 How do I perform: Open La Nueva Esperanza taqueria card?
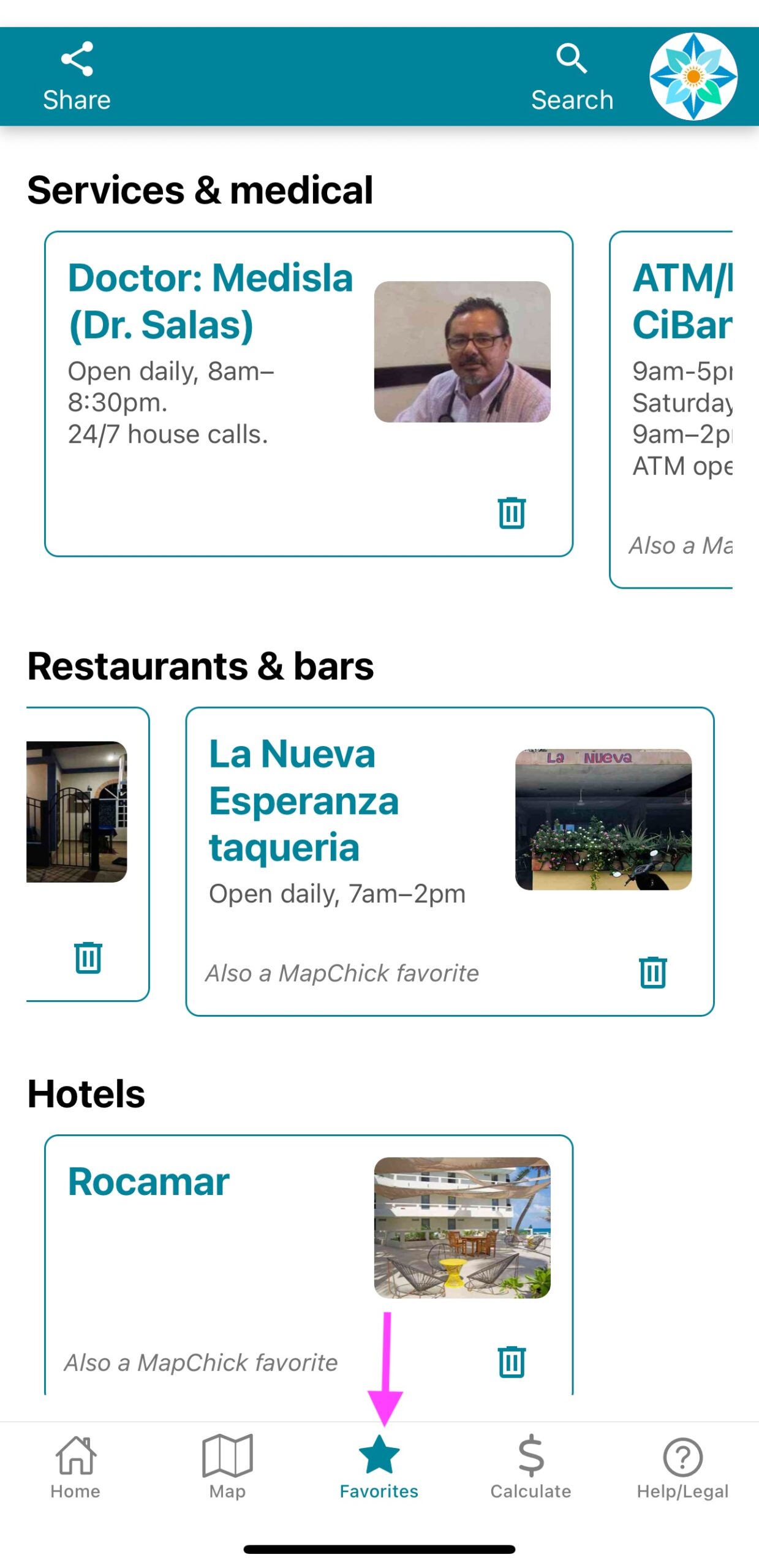click(x=304, y=800)
